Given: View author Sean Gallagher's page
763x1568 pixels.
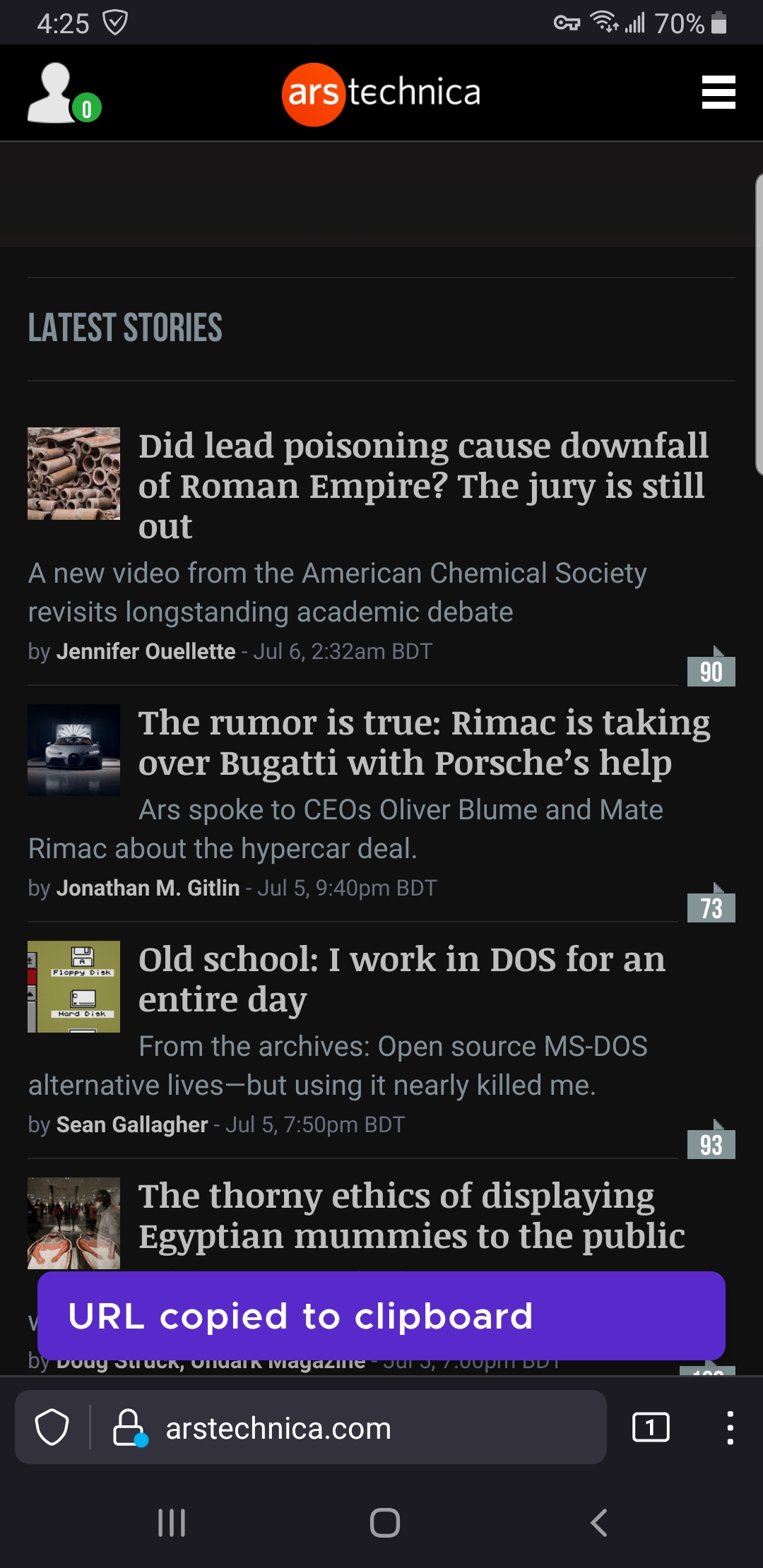Looking at the screenshot, I should (132, 1124).
